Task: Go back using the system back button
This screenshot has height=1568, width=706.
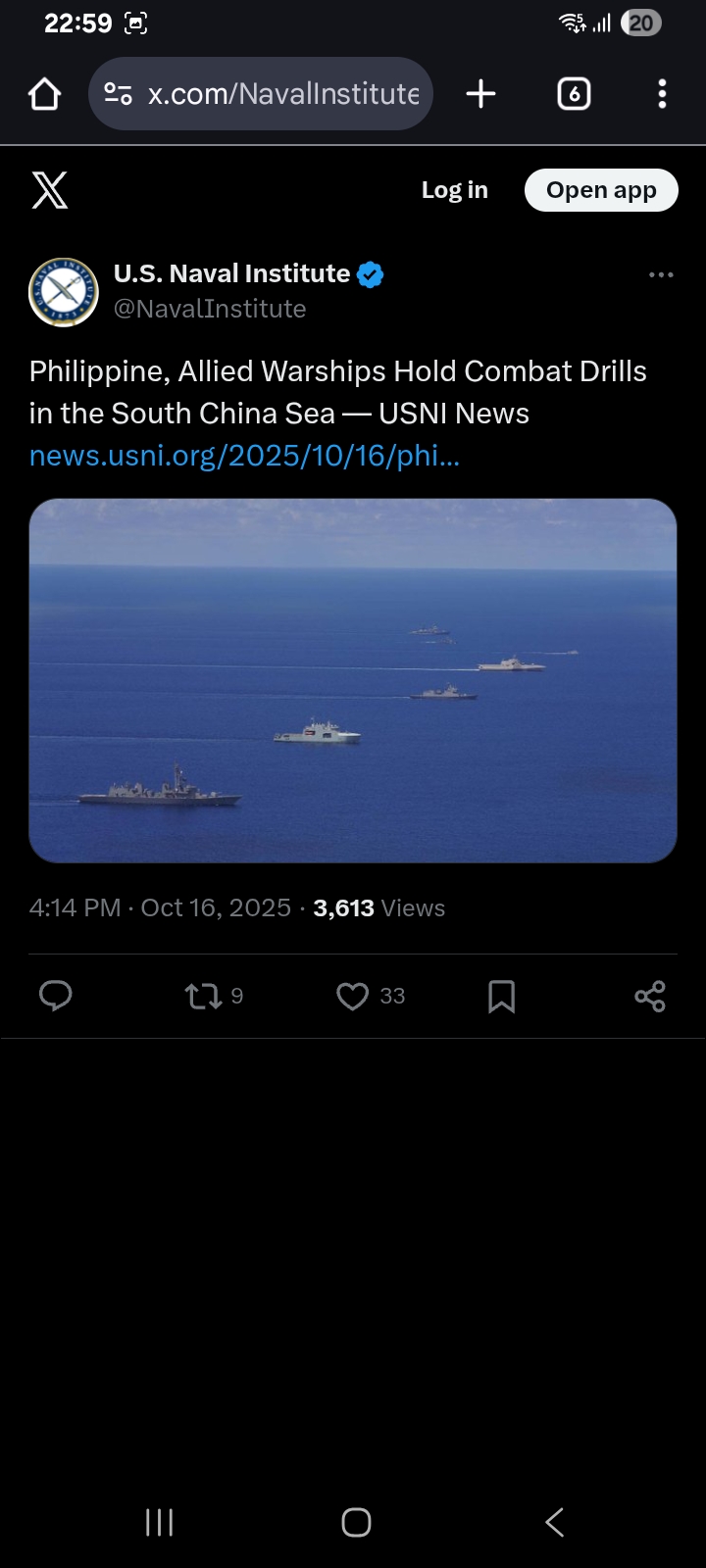Action: point(554,1522)
